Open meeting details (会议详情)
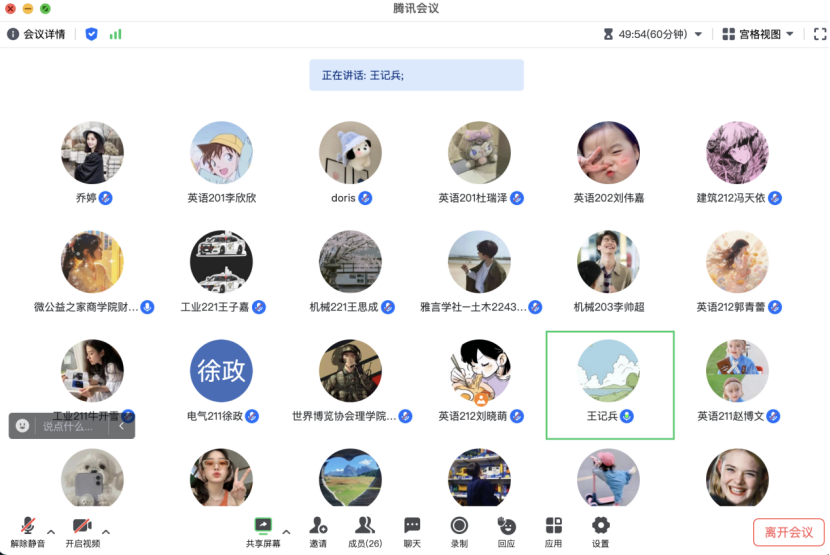The width and height of the screenshot is (830, 555). (37, 34)
